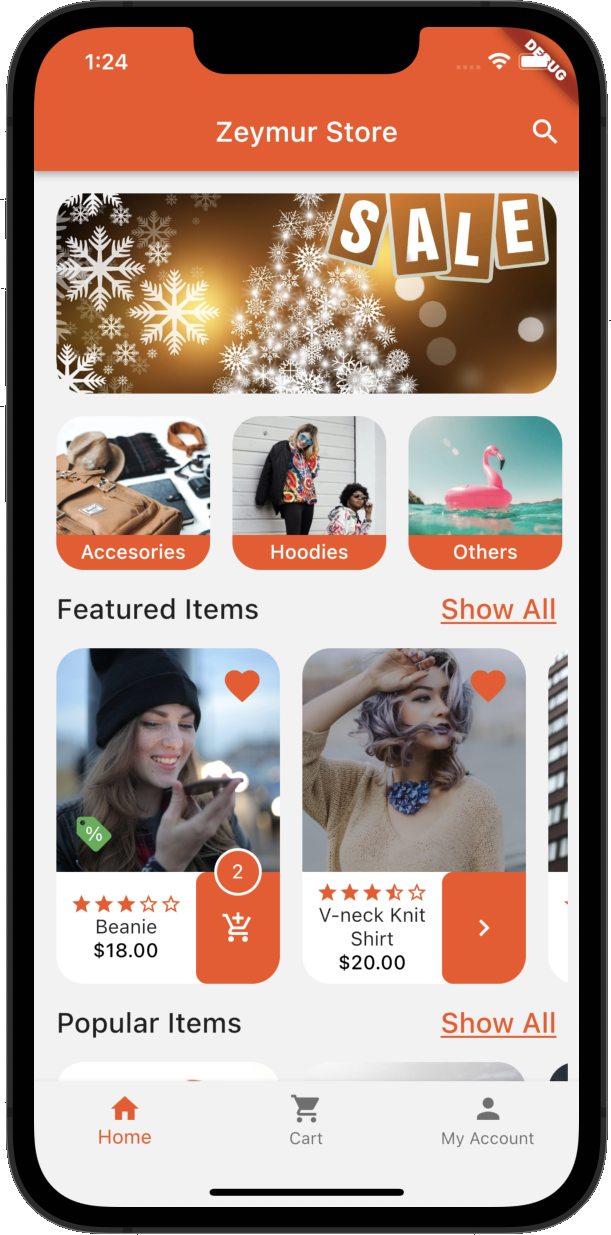Image resolution: width=611 pixels, height=1235 pixels.
Task: Switch to the Home tab
Action: (x=125, y=1120)
